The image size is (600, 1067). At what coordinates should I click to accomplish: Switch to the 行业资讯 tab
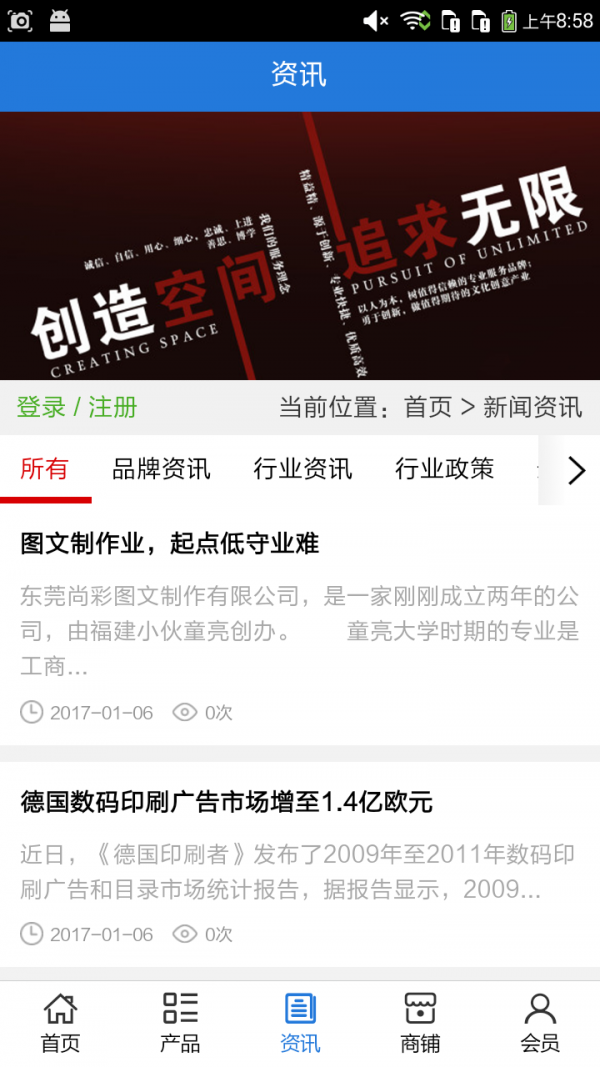(x=302, y=468)
